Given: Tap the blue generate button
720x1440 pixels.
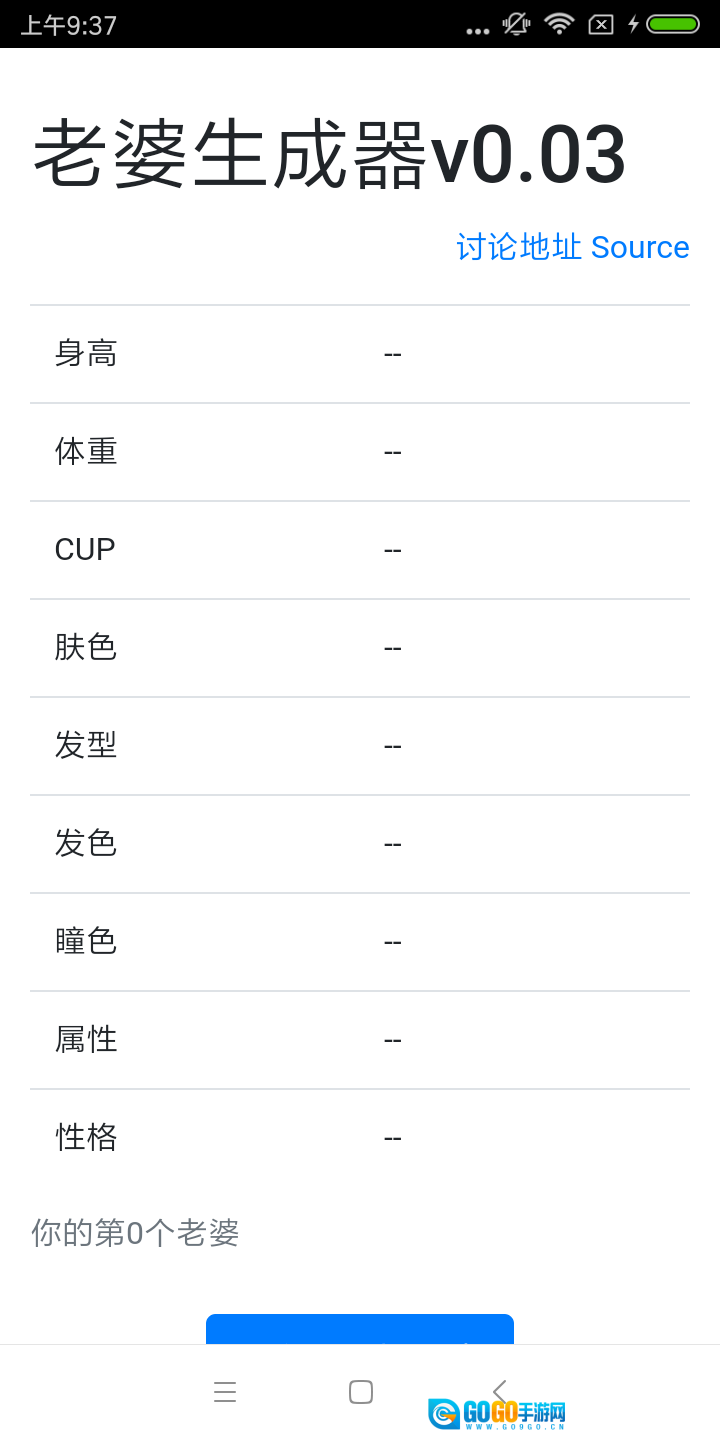Looking at the screenshot, I should [x=360, y=1330].
